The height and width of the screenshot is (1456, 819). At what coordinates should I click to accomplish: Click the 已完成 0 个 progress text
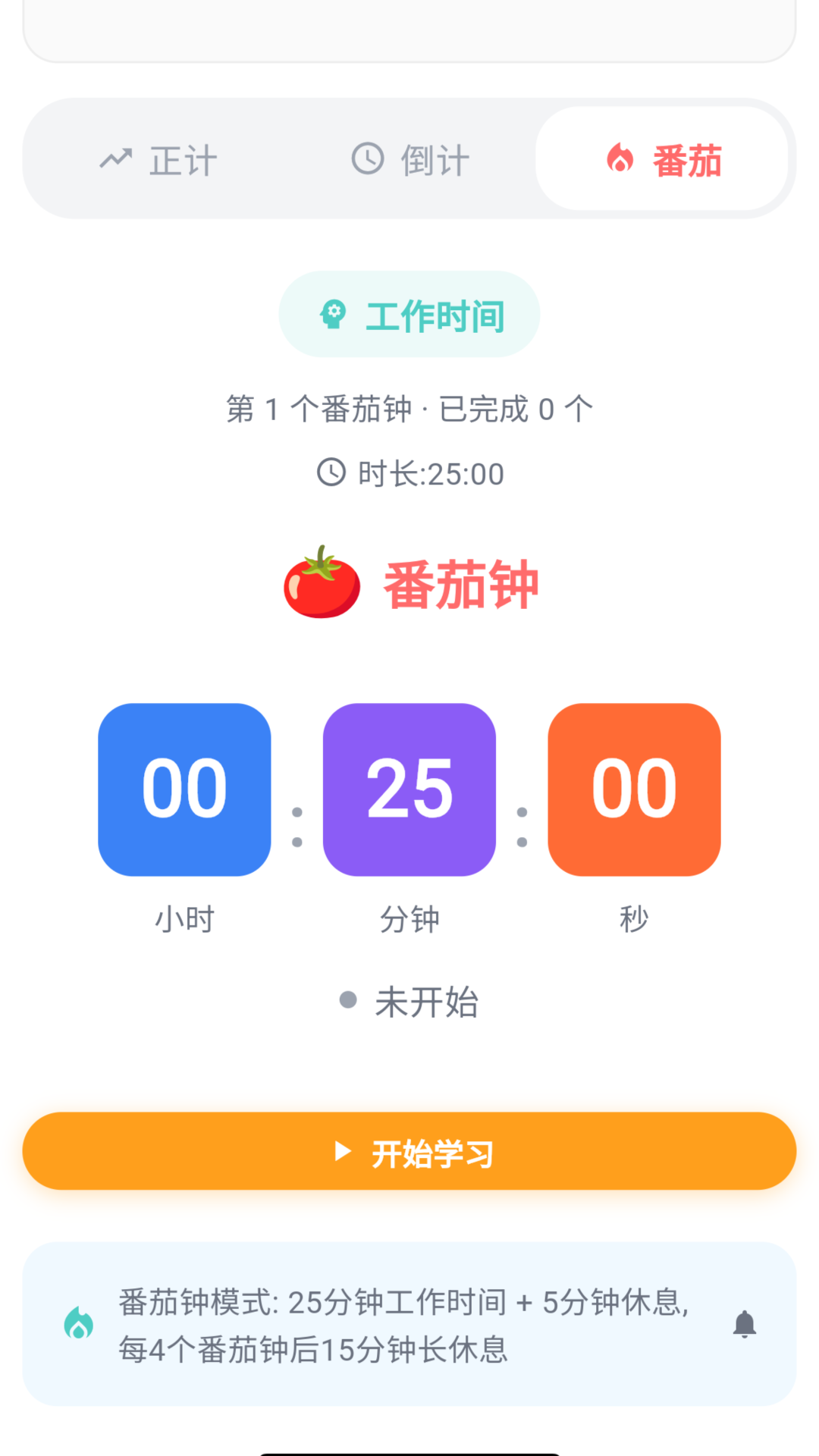[513, 407]
